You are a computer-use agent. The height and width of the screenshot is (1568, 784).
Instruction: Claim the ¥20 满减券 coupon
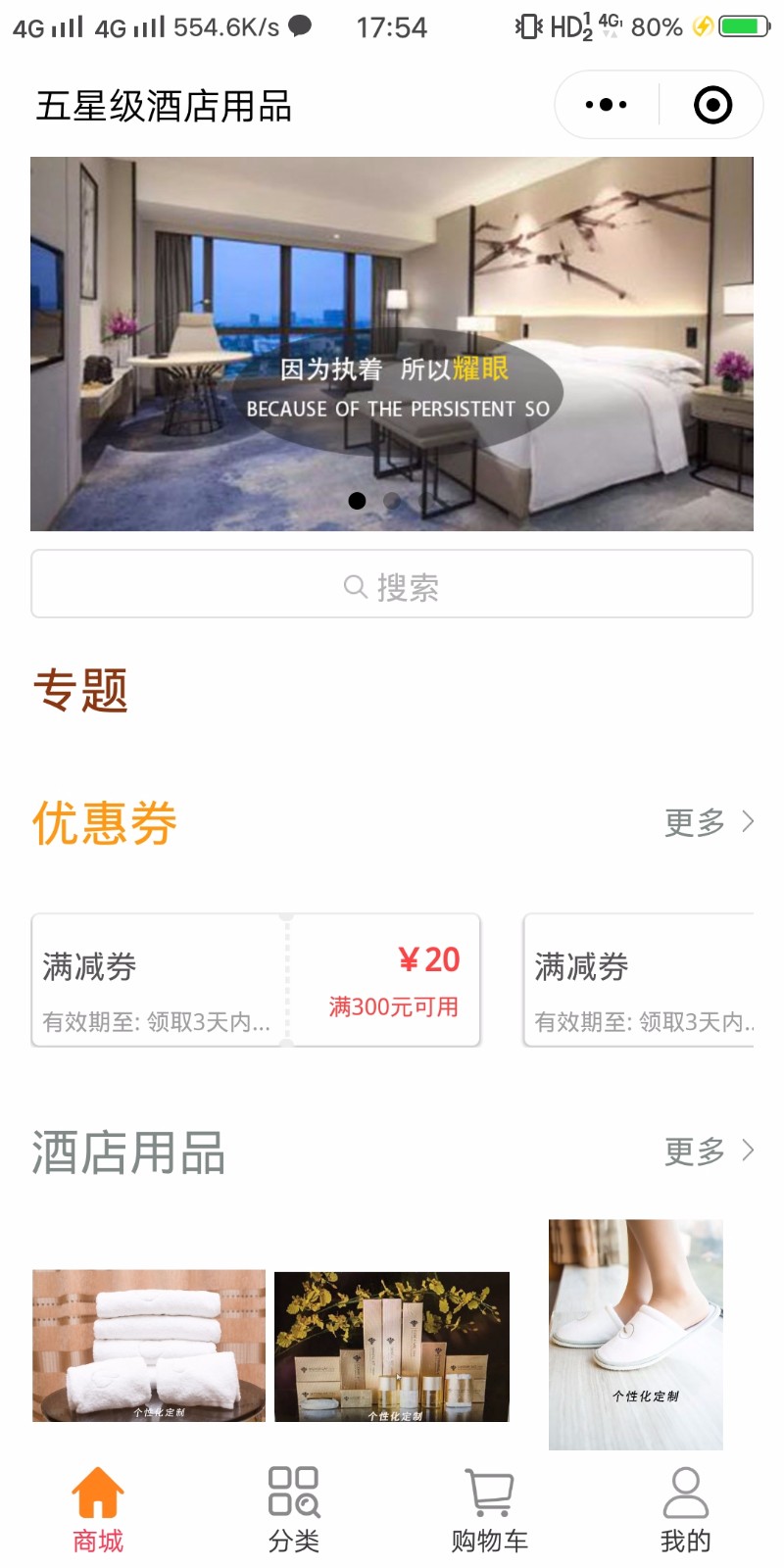coord(392,980)
